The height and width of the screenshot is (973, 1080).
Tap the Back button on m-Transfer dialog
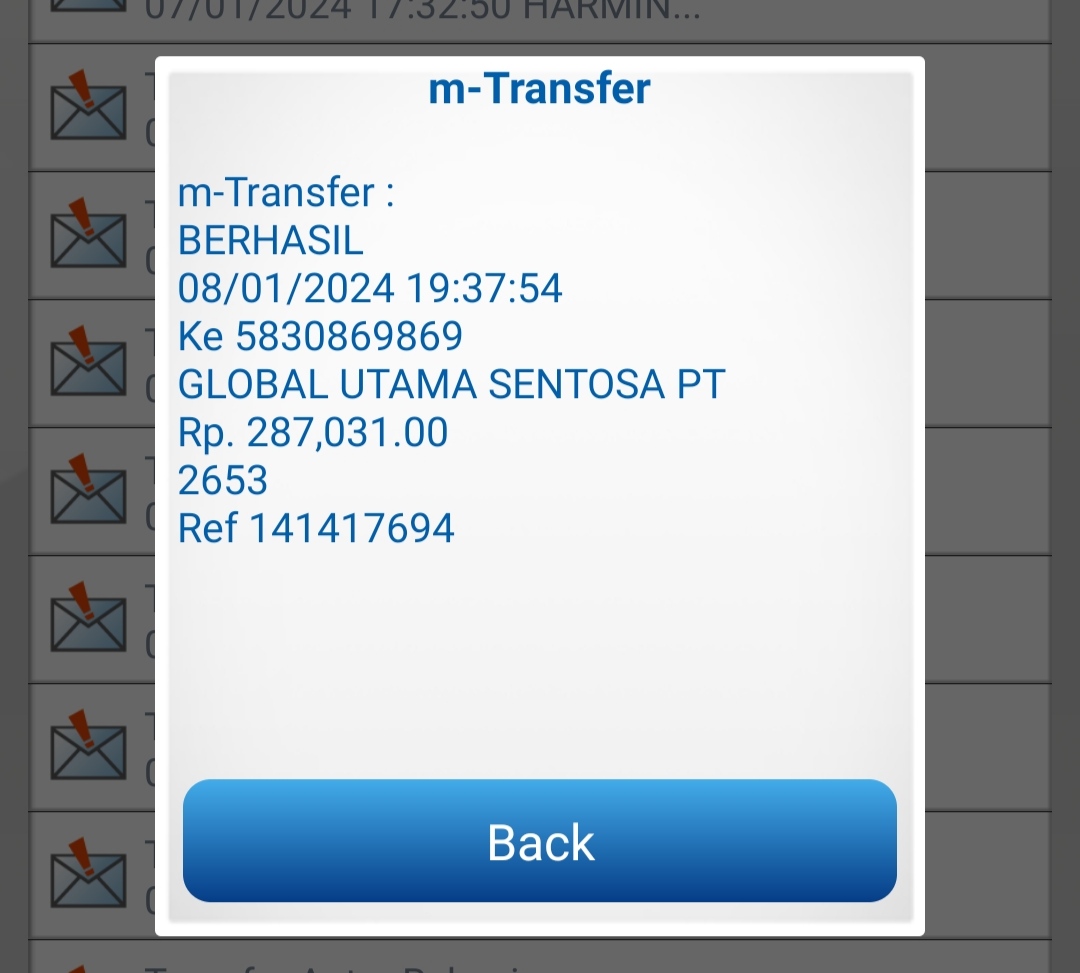[x=540, y=841]
